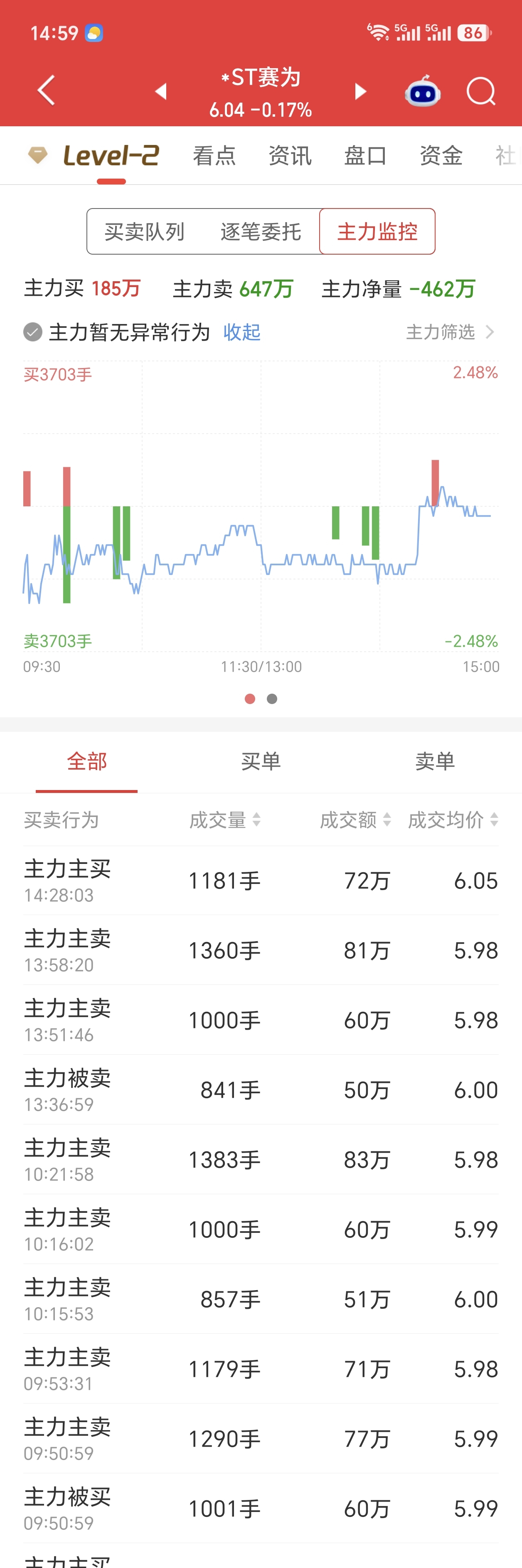
Task: Go back using the top-left arrow
Action: (46, 91)
